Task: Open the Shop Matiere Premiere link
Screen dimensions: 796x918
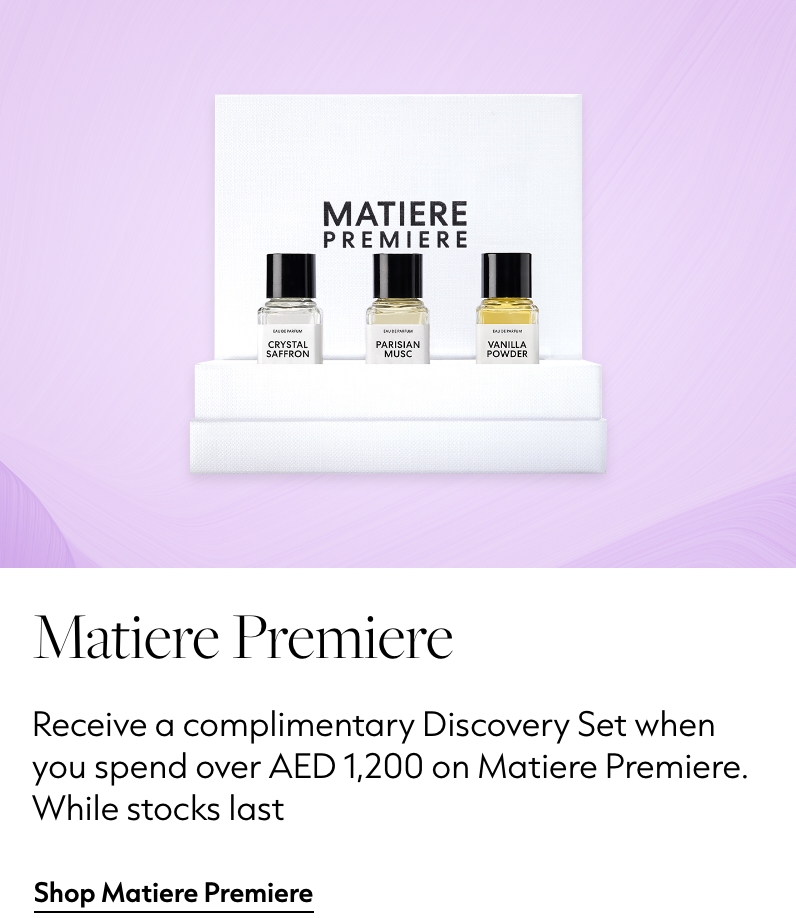Action: click(x=173, y=892)
